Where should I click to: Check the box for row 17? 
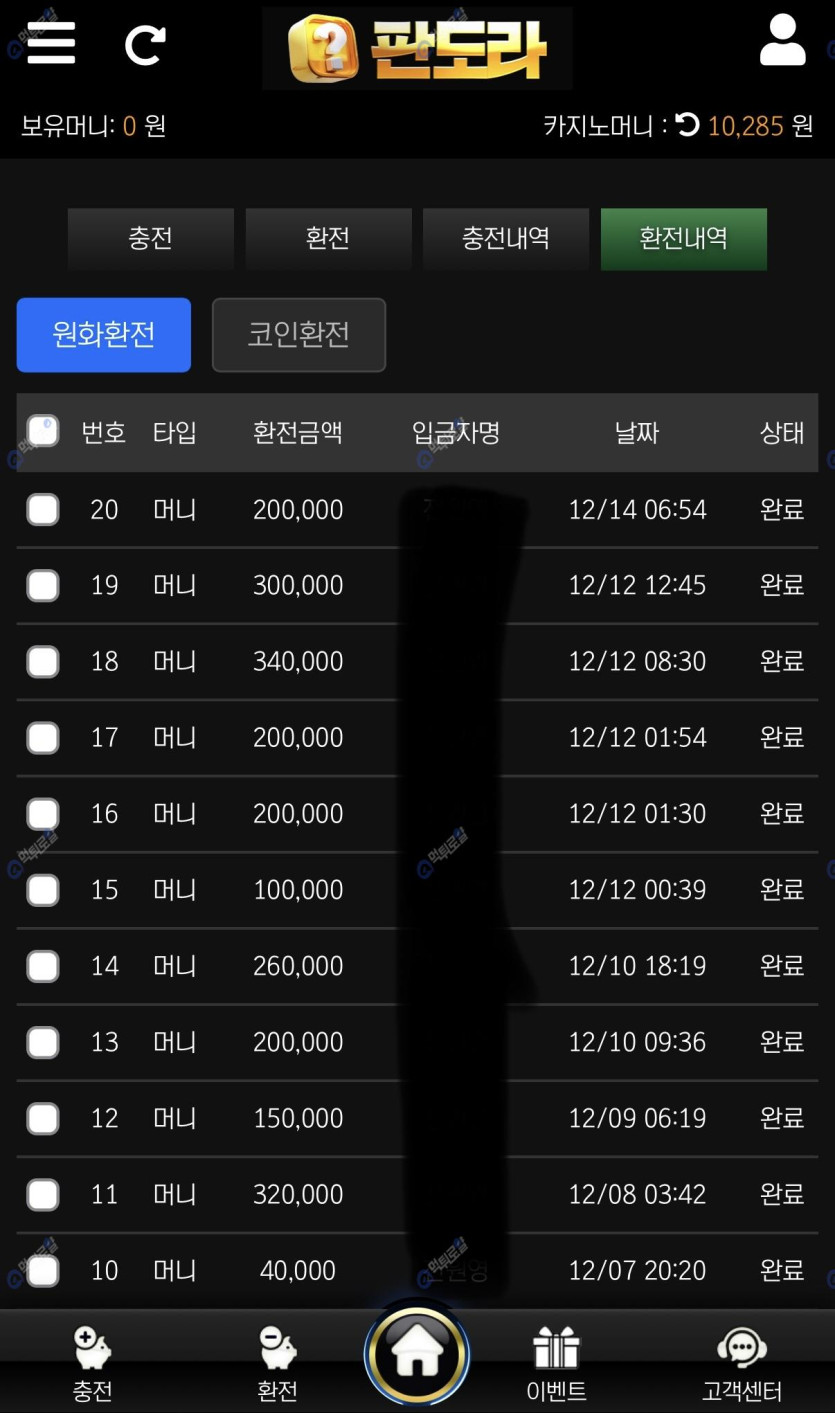[42, 738]
